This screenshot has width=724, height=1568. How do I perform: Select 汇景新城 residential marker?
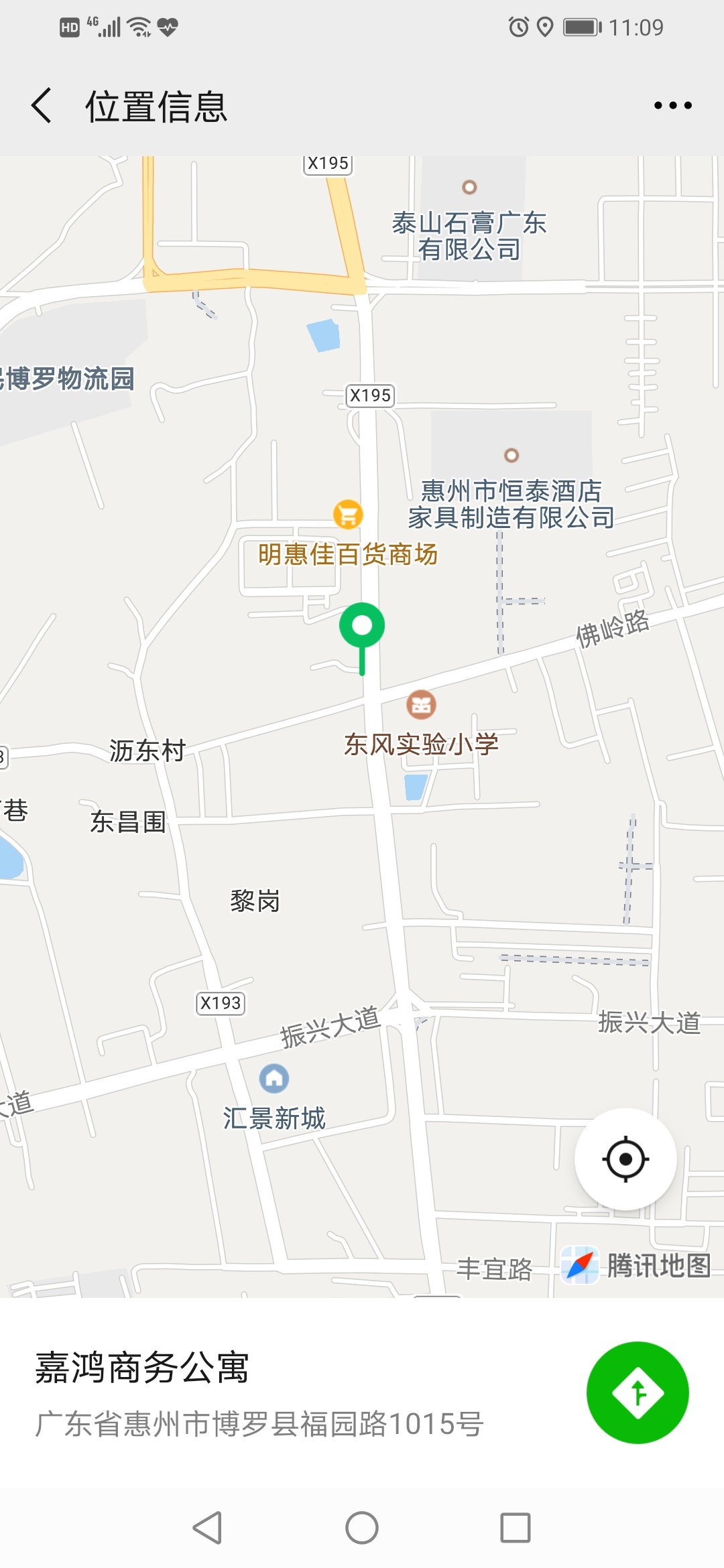274,1078
